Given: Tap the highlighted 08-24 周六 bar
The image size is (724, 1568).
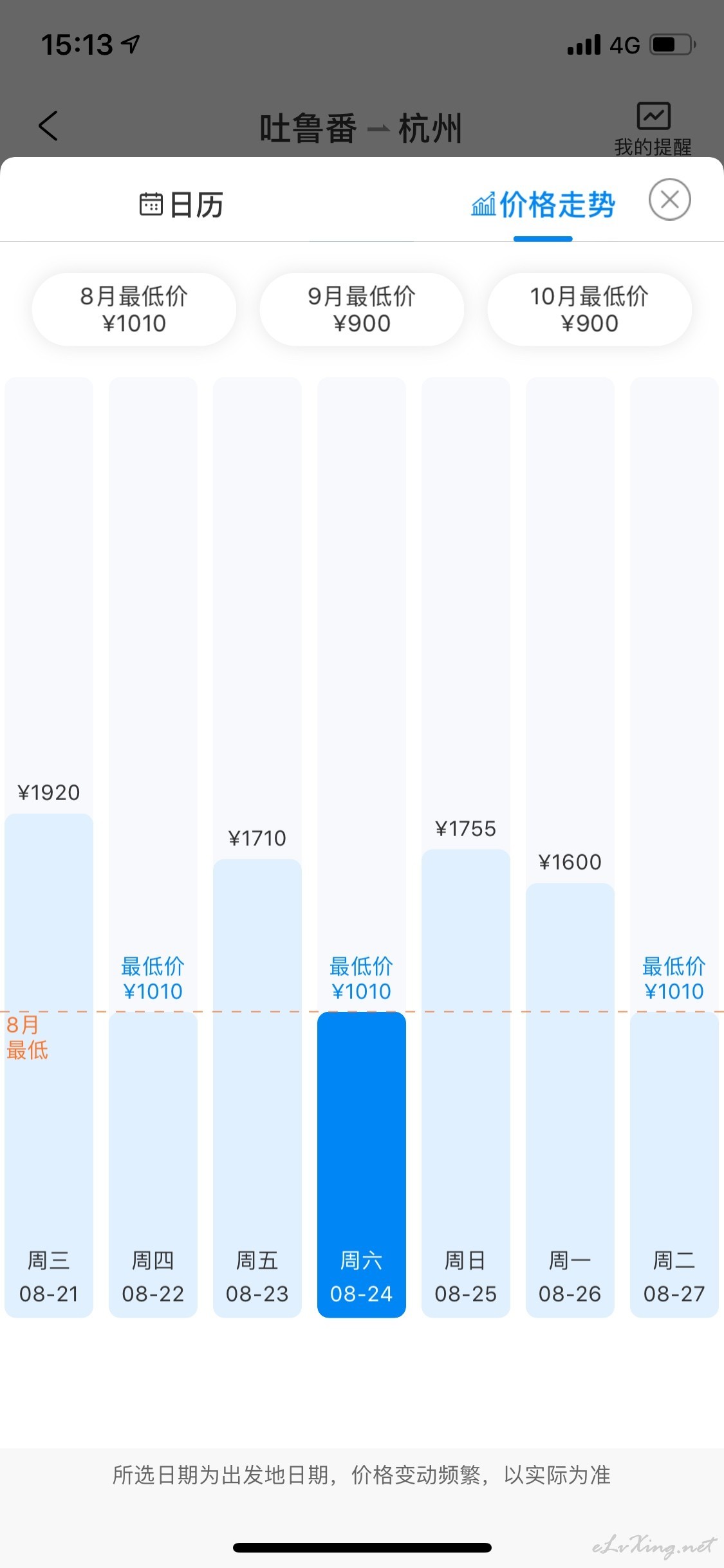Looking at the screenshot, I should click(x=362, y=1164).
